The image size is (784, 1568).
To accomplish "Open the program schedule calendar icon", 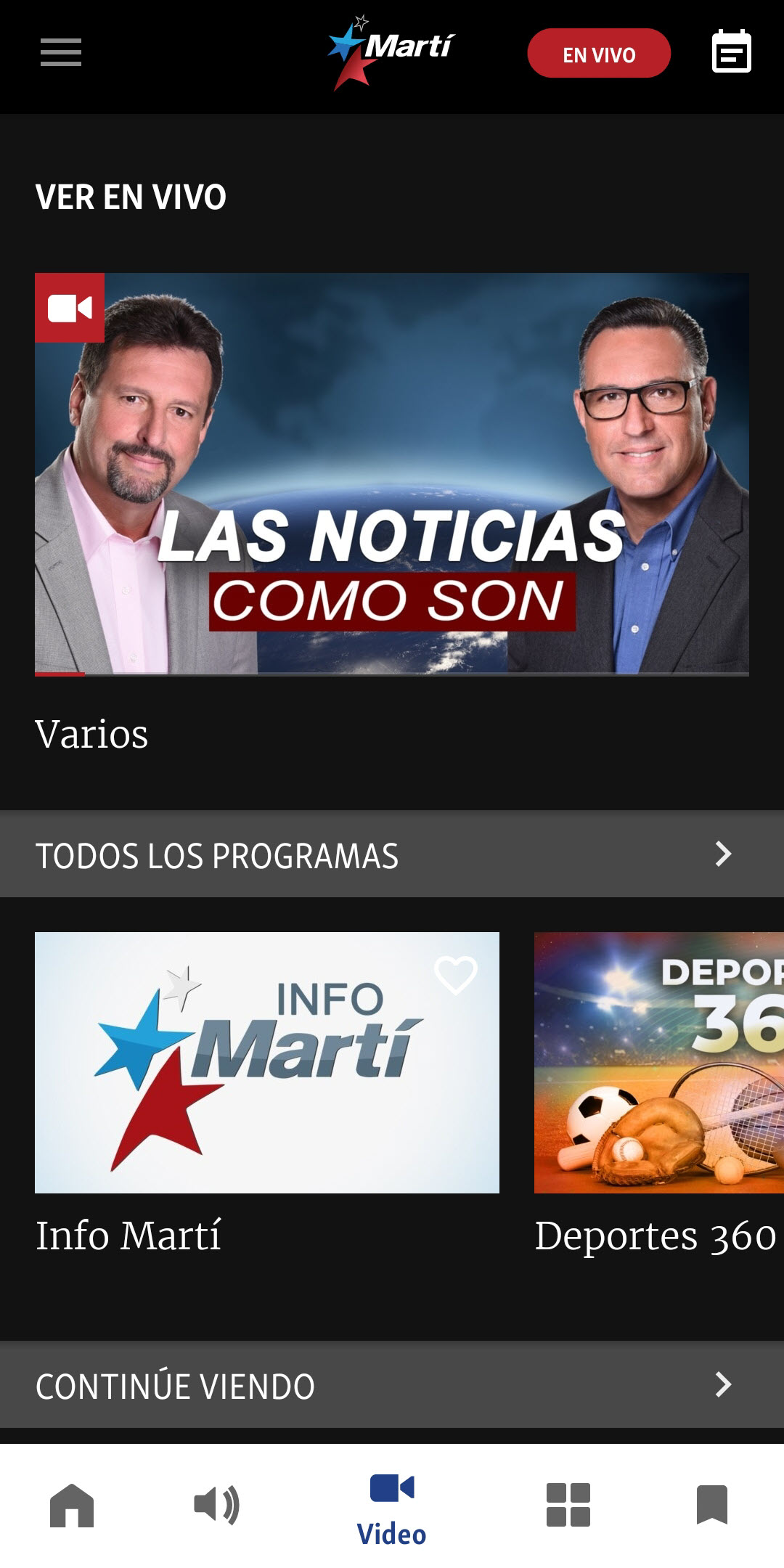I will [x=731, y=52].
